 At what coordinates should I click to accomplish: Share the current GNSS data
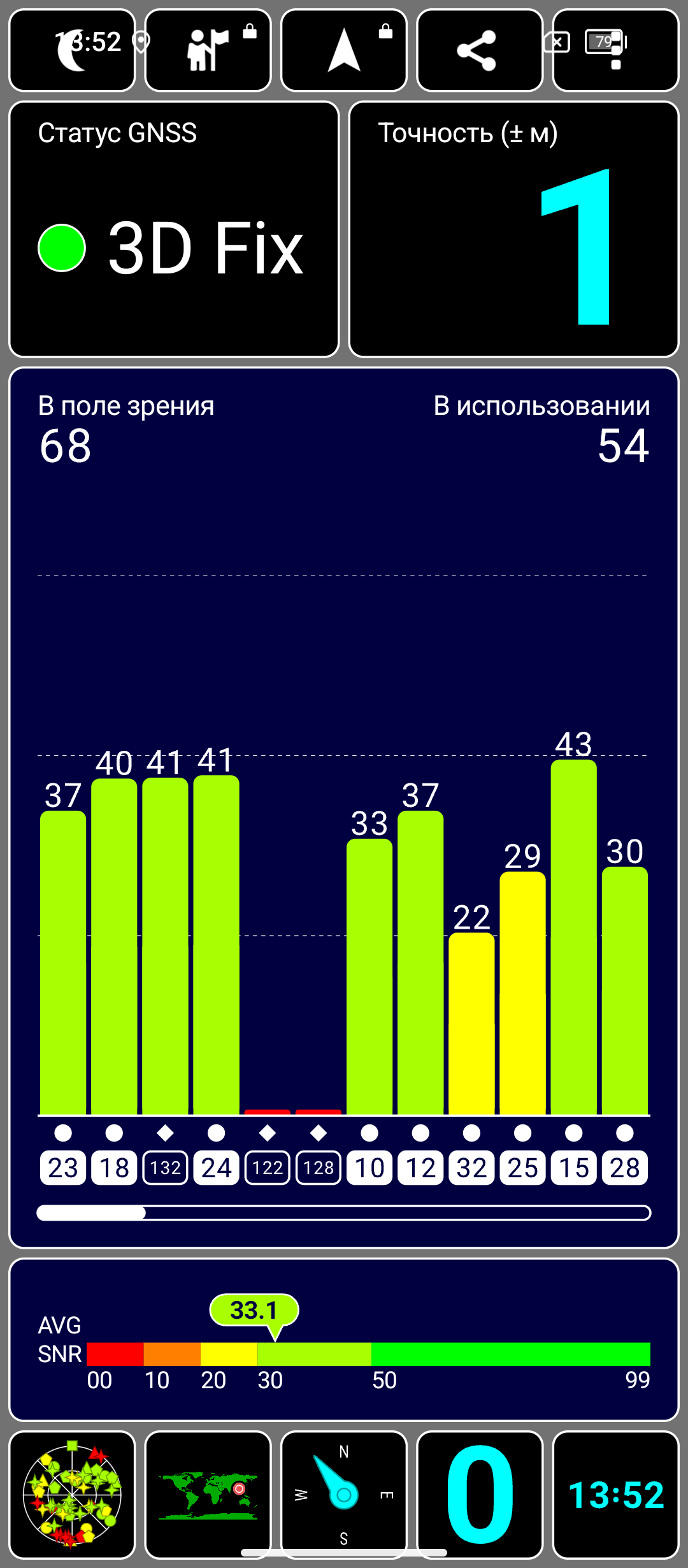[479, 51]
